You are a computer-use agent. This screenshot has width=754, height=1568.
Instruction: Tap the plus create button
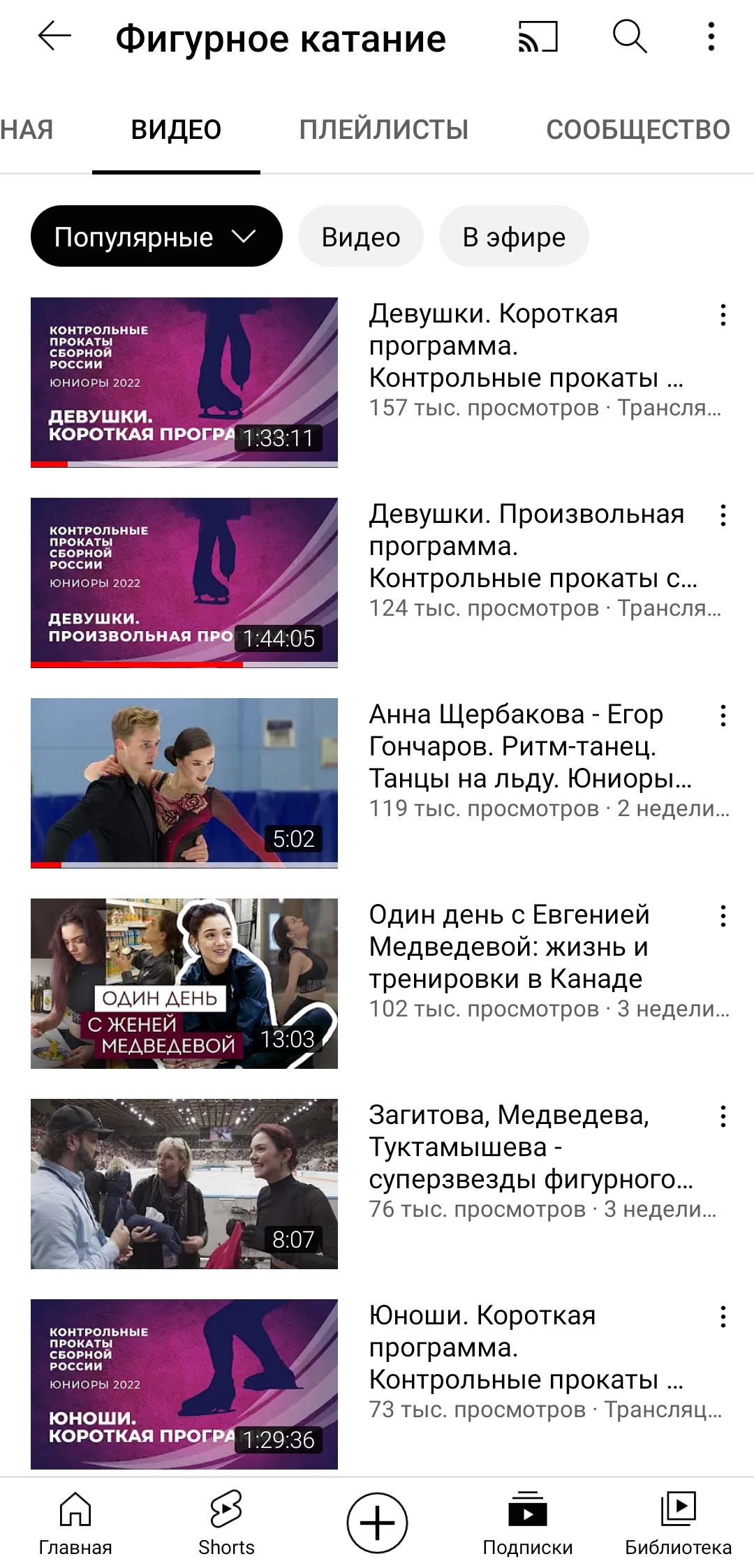[377, 1523]
